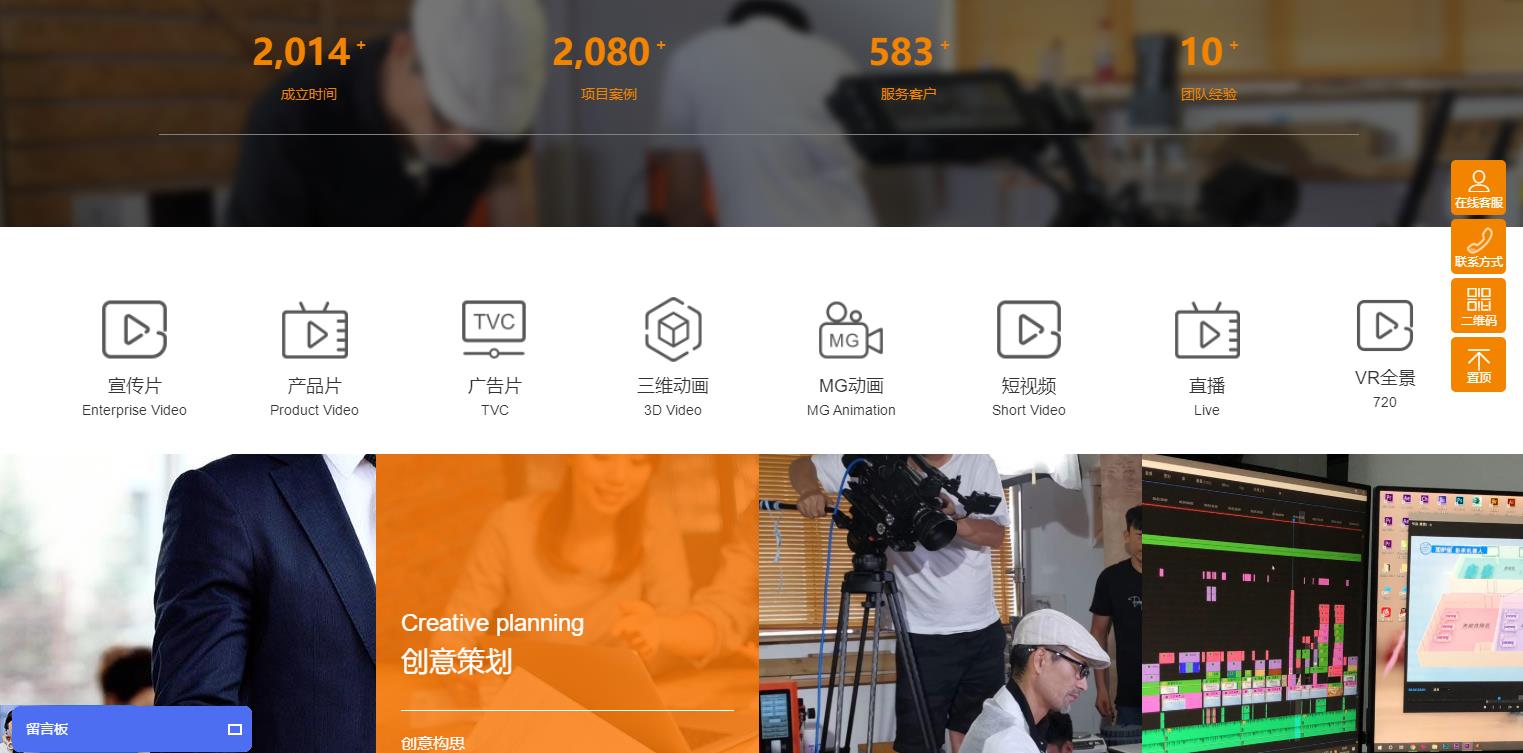Select 产品片 Product Video

pos(314,357)
